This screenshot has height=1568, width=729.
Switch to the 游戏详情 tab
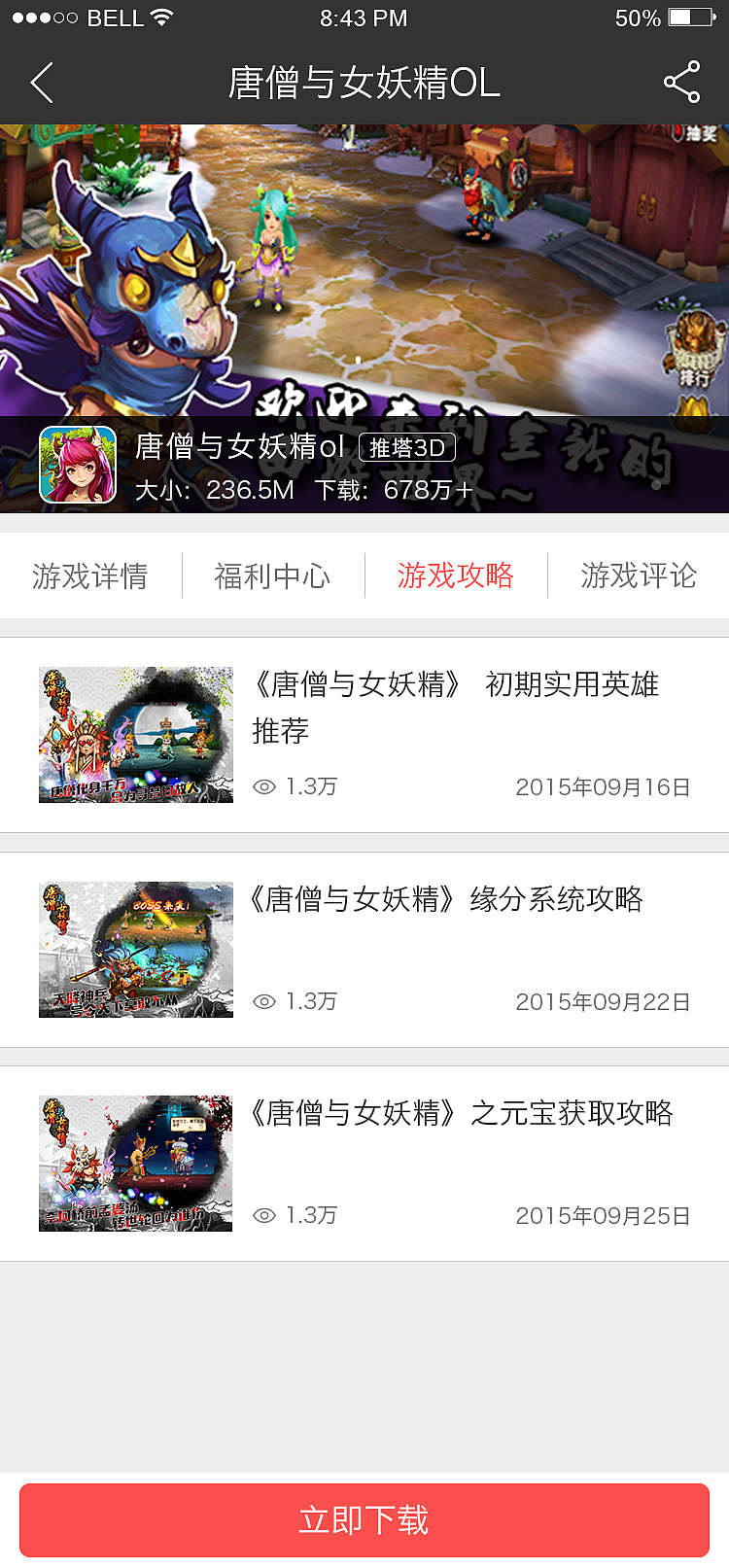pos(89,575)
